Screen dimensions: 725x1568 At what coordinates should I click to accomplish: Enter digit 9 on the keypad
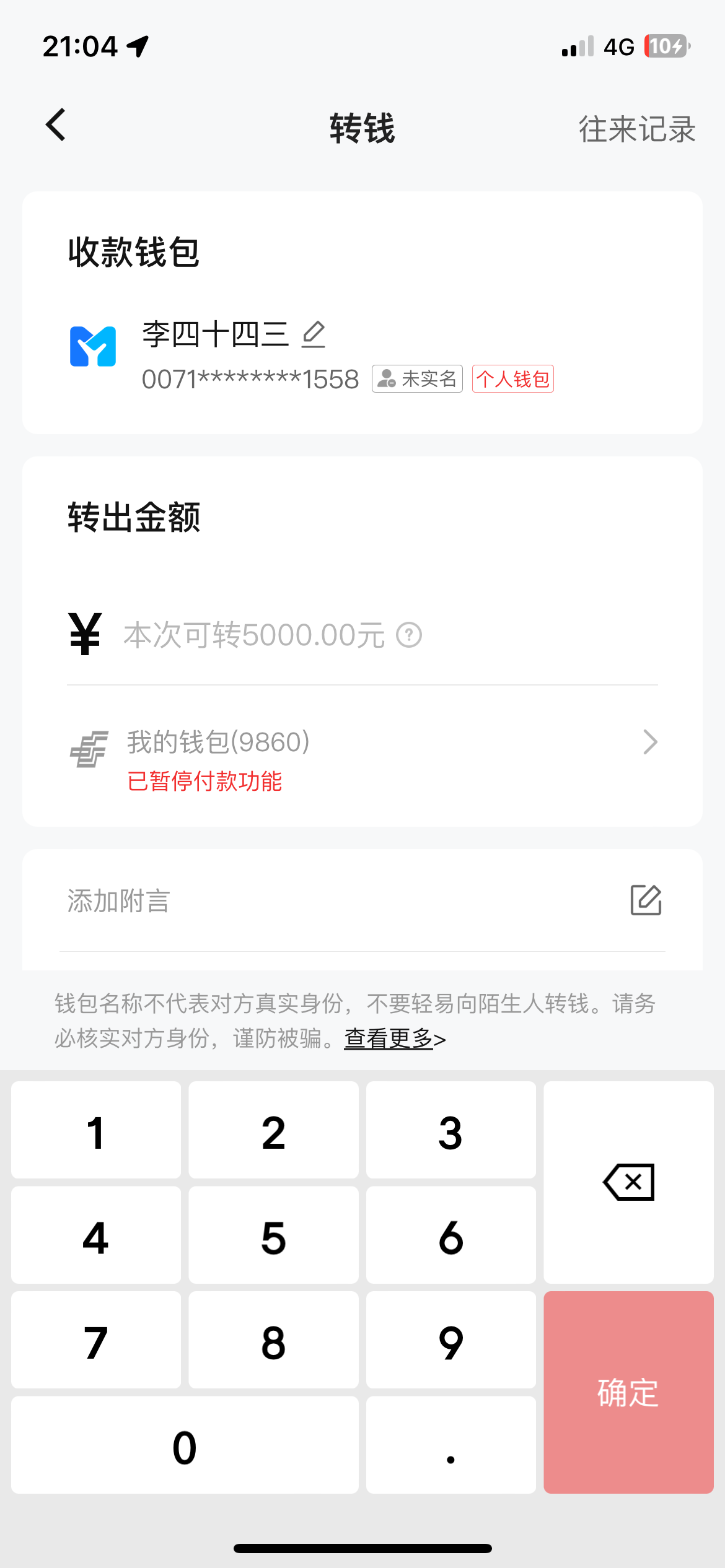click(x=450, y=1341)
